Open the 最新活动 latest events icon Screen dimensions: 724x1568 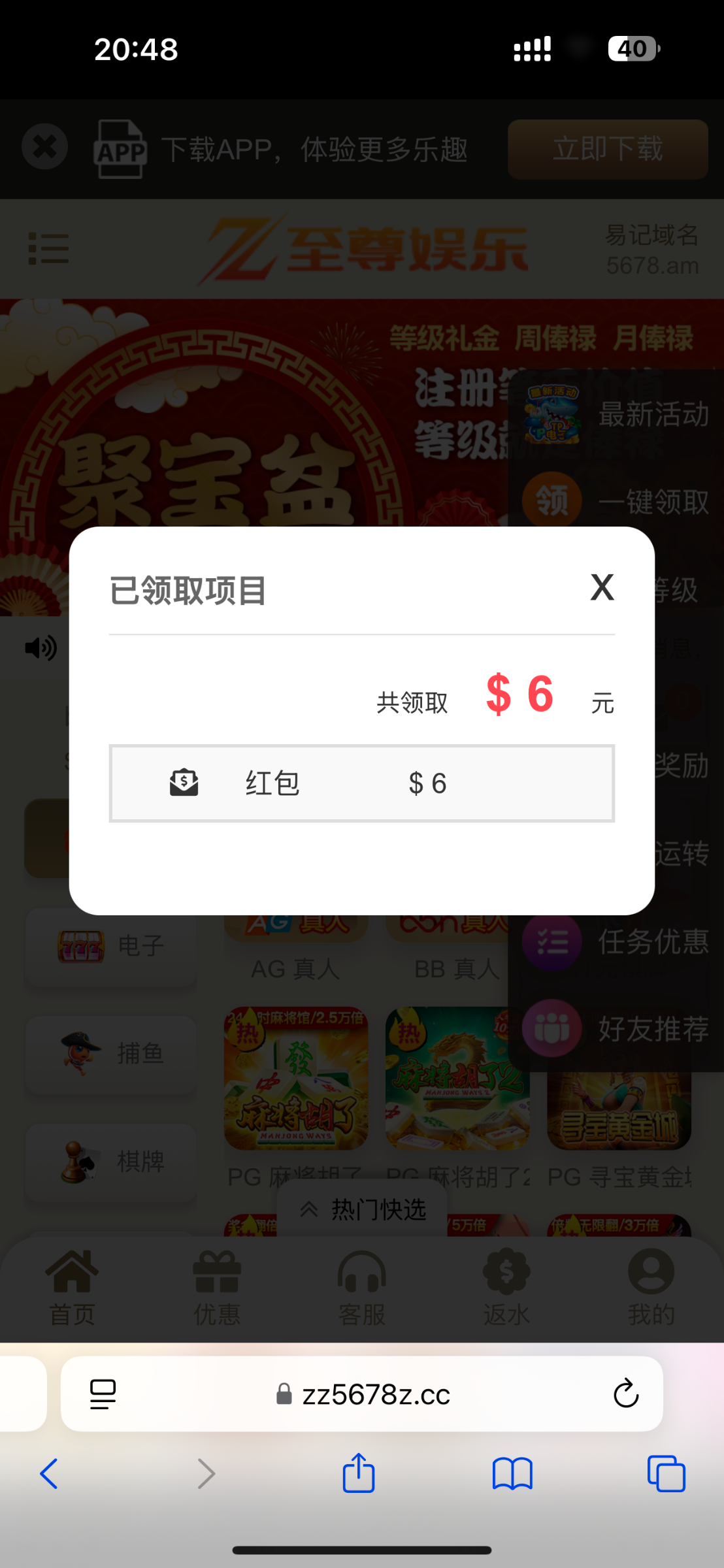coord(551,415)
